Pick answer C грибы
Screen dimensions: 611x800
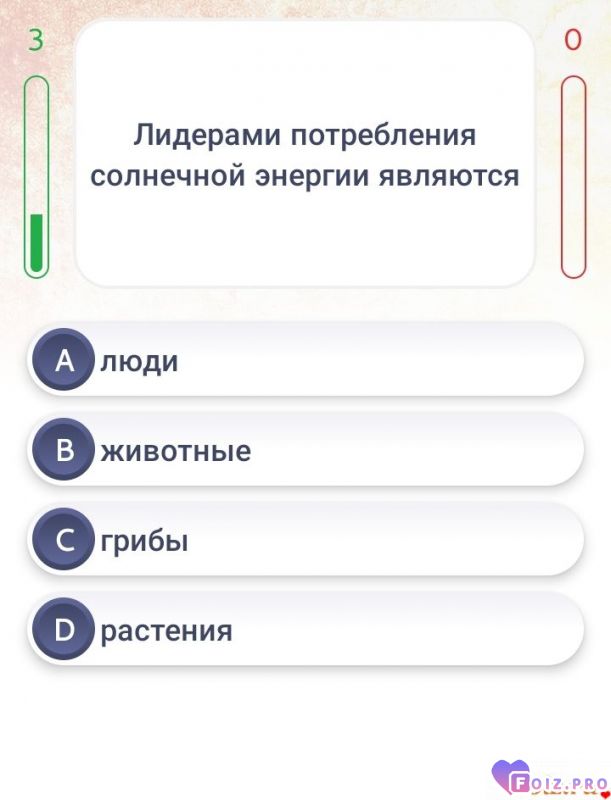coord(305,541)
